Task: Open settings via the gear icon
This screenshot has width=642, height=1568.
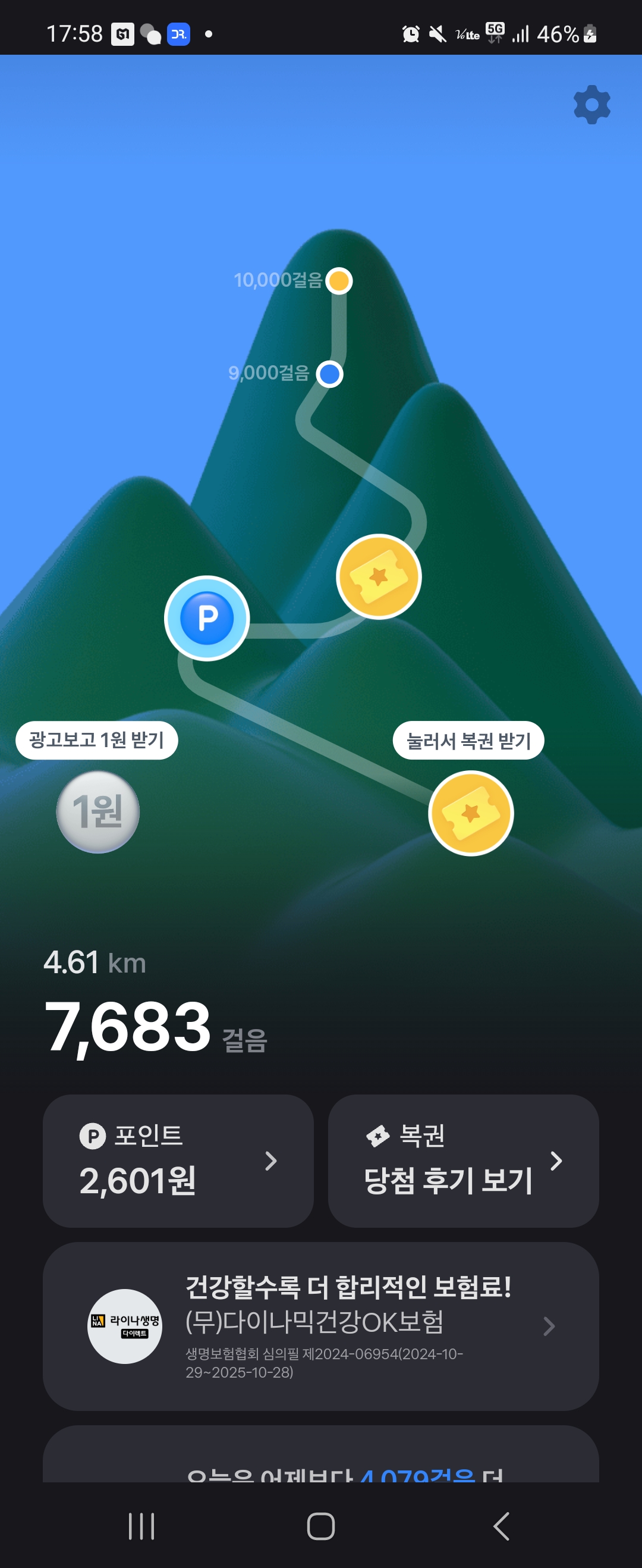Action: pyautogui.click(x=591, y=105)
